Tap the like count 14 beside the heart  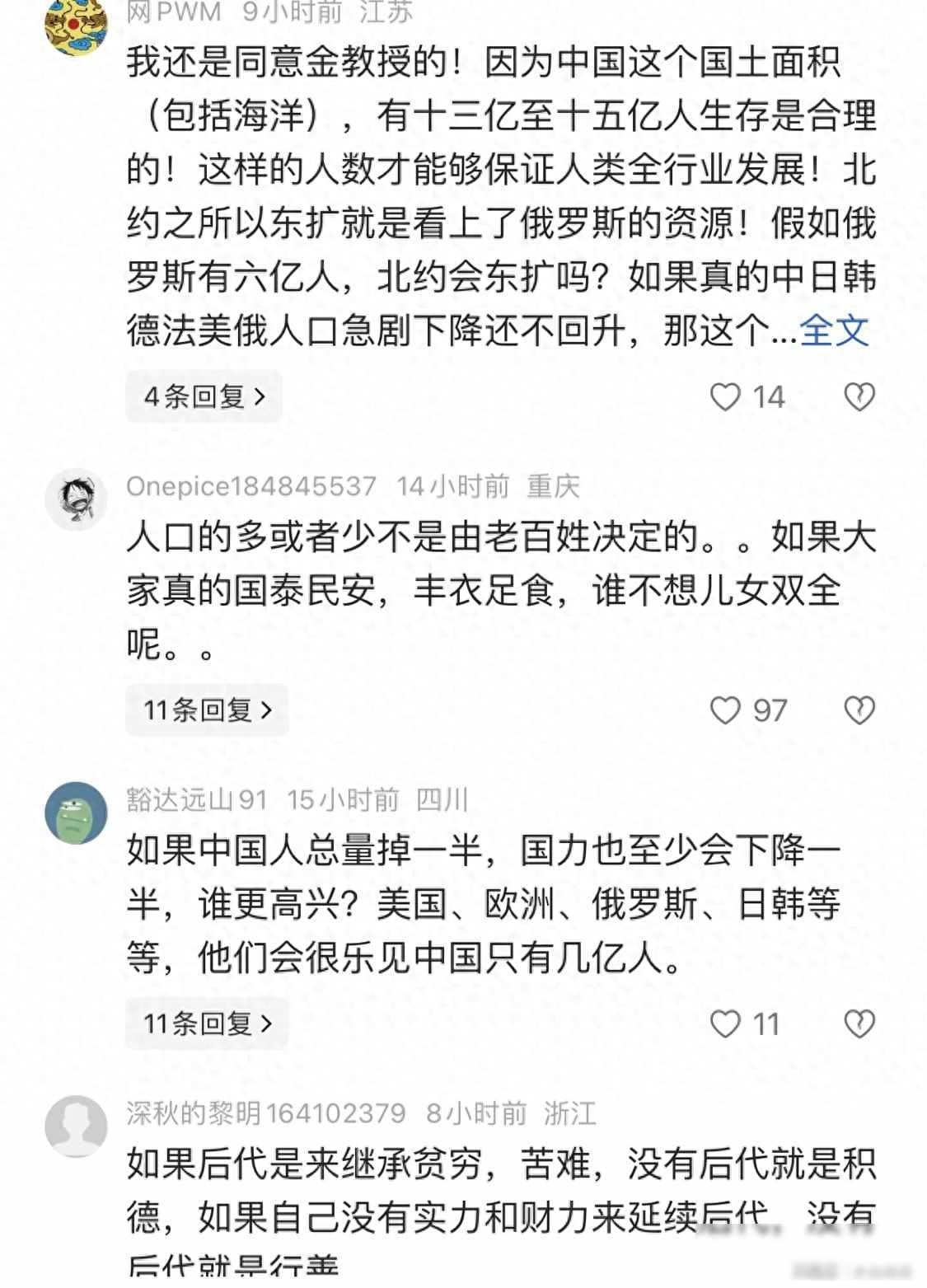click(768, 396)
